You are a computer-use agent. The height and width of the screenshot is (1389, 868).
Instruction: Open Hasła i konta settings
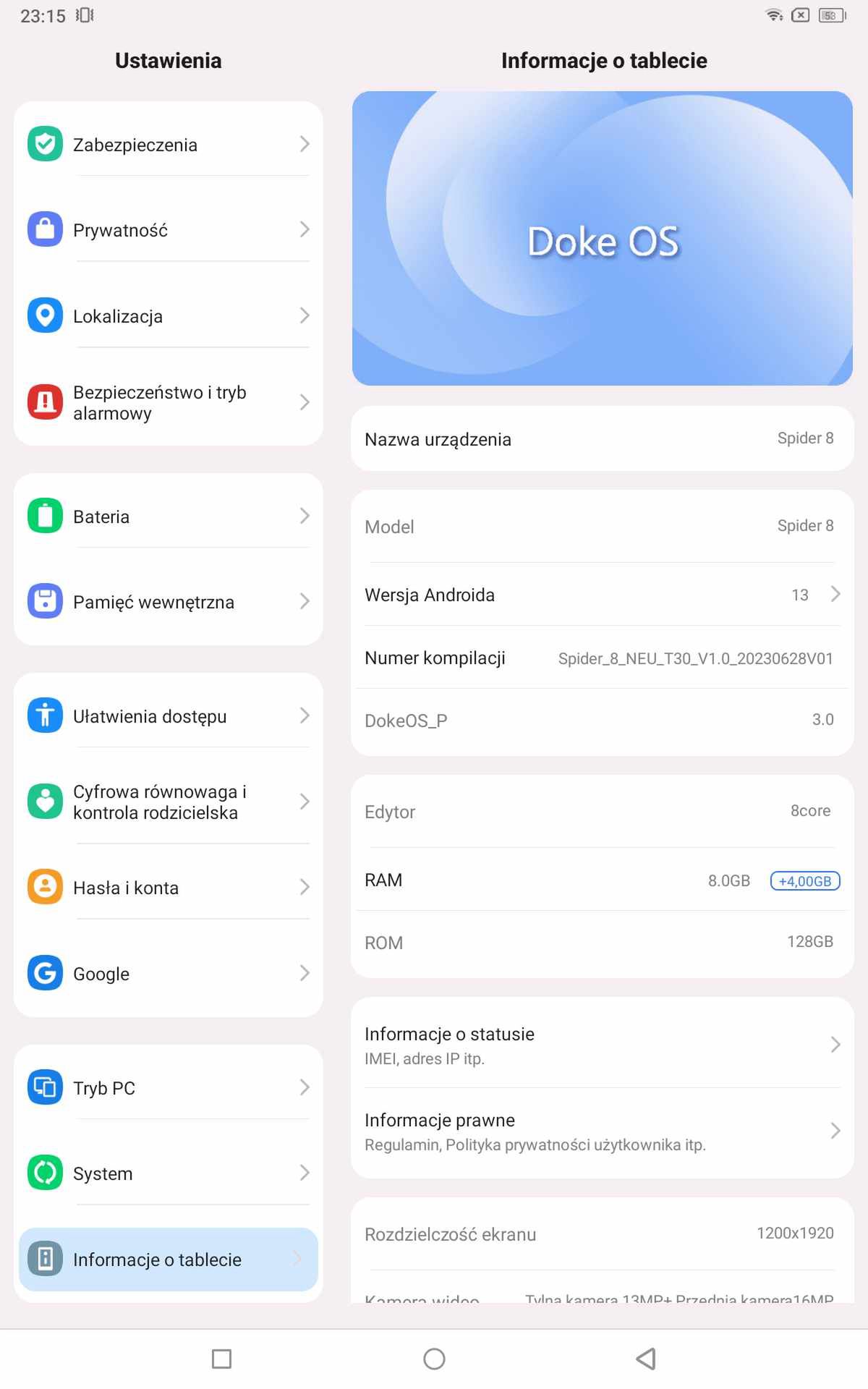(169, 888)
